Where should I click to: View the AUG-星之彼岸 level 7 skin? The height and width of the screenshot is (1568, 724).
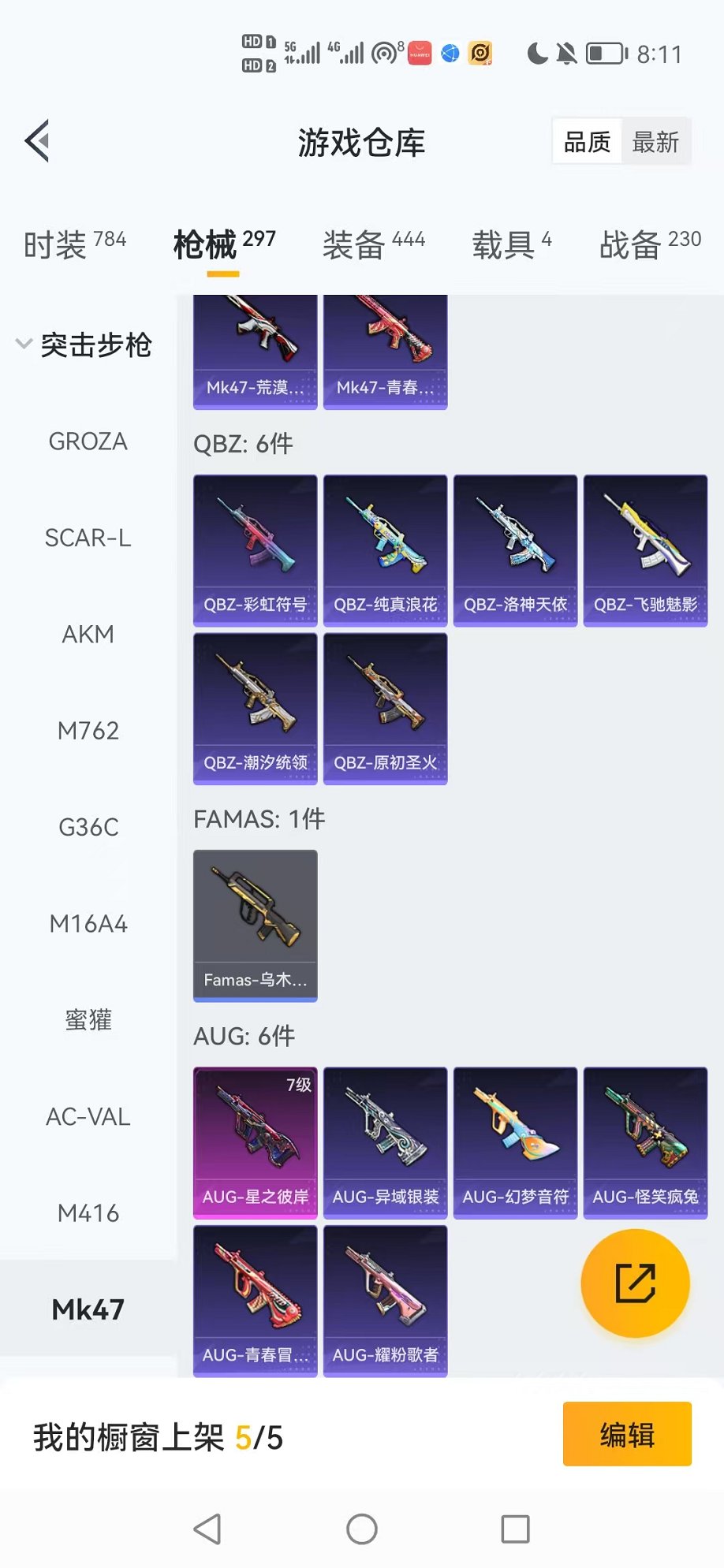(x=256, y=1142)
